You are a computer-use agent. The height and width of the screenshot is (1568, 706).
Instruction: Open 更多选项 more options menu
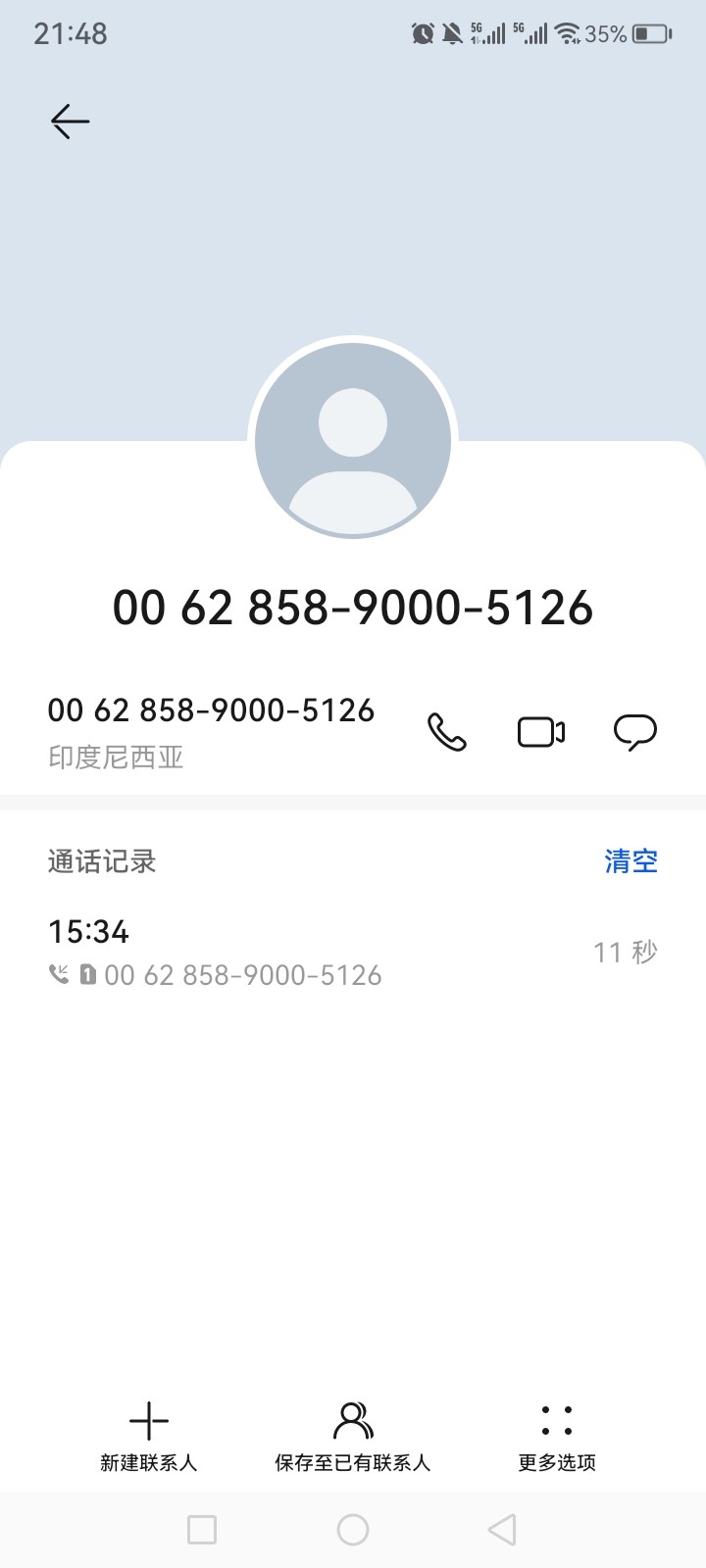[557, 1436]
